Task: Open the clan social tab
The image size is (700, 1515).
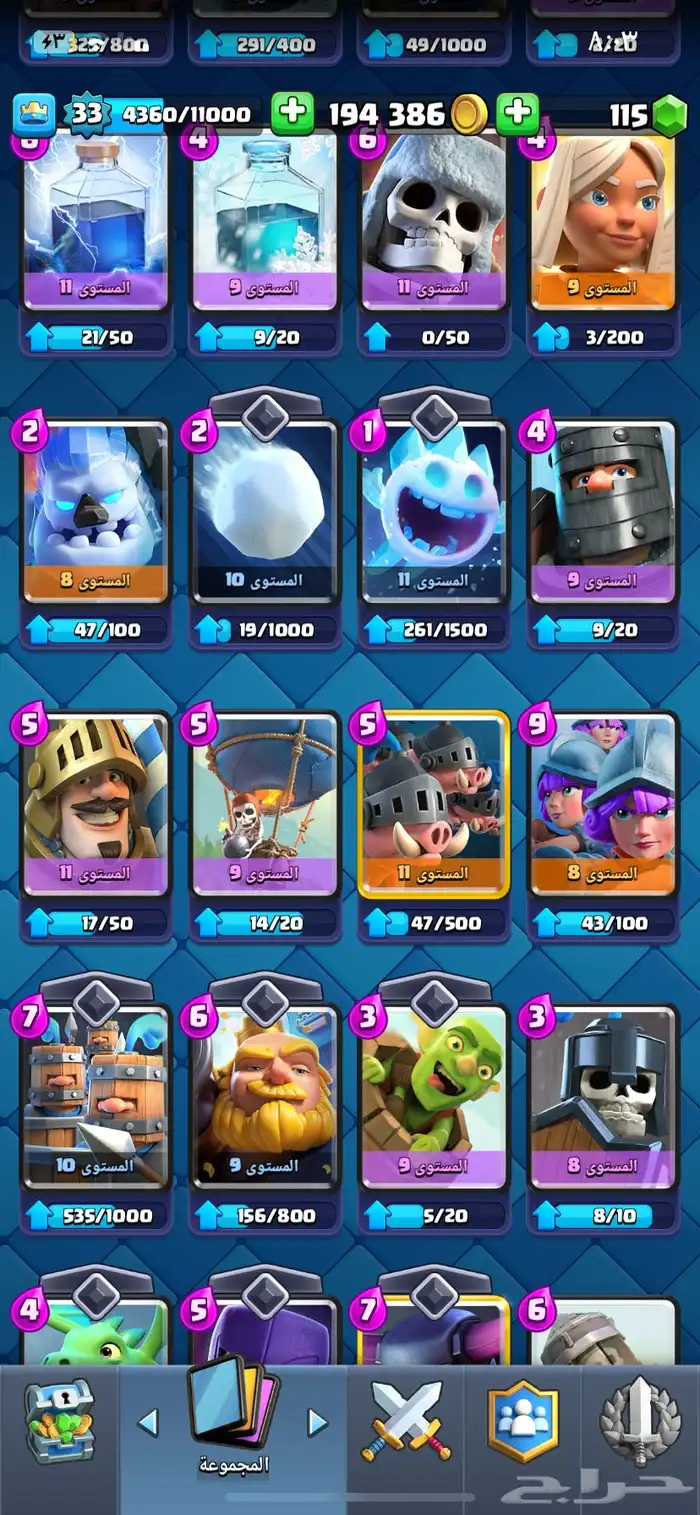Action: coord(523,1421)
